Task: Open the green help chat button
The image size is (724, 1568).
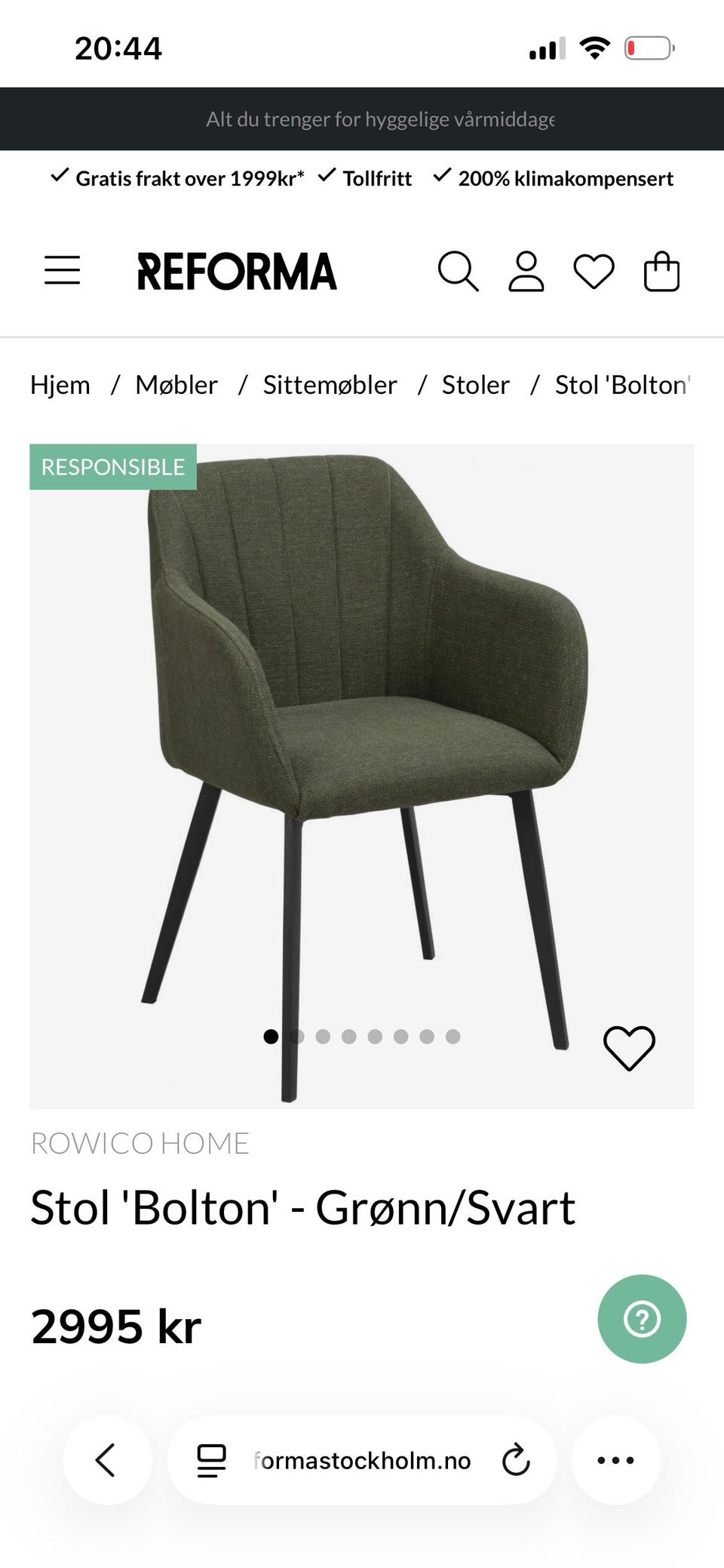Action: coord(642,1319)
